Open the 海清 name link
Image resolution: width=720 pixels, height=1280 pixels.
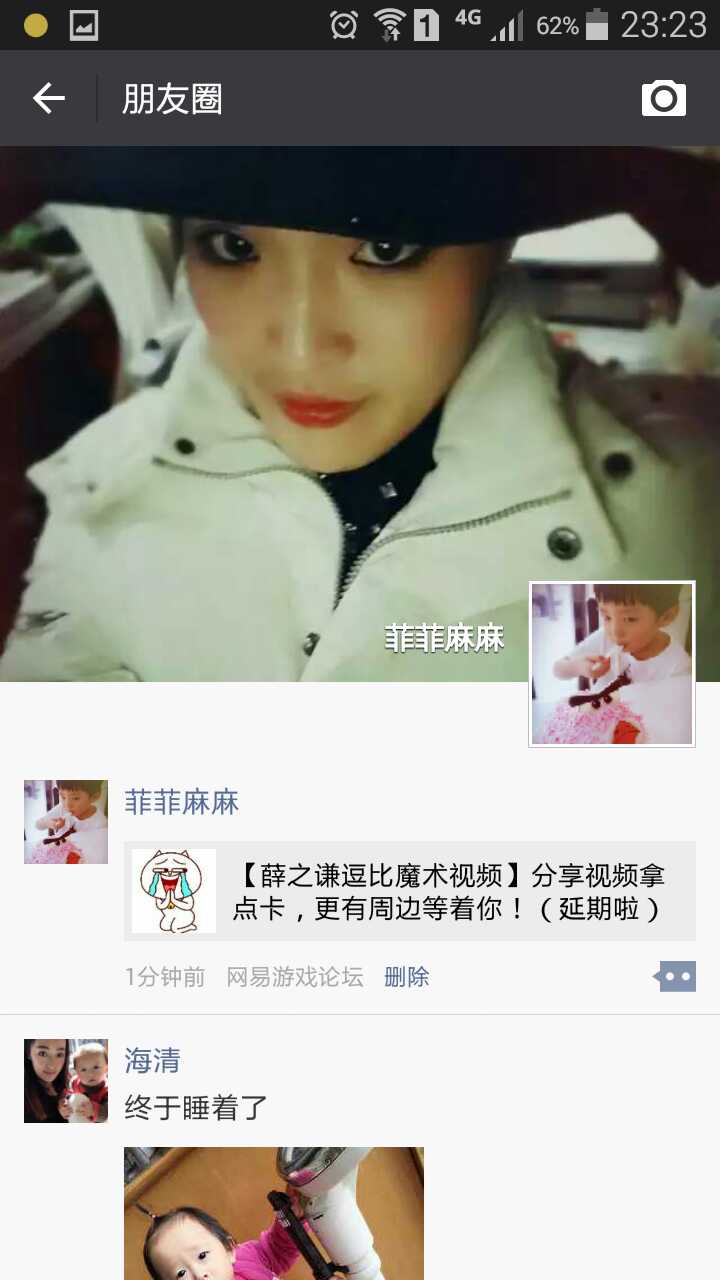click(x=152, y=1060)
